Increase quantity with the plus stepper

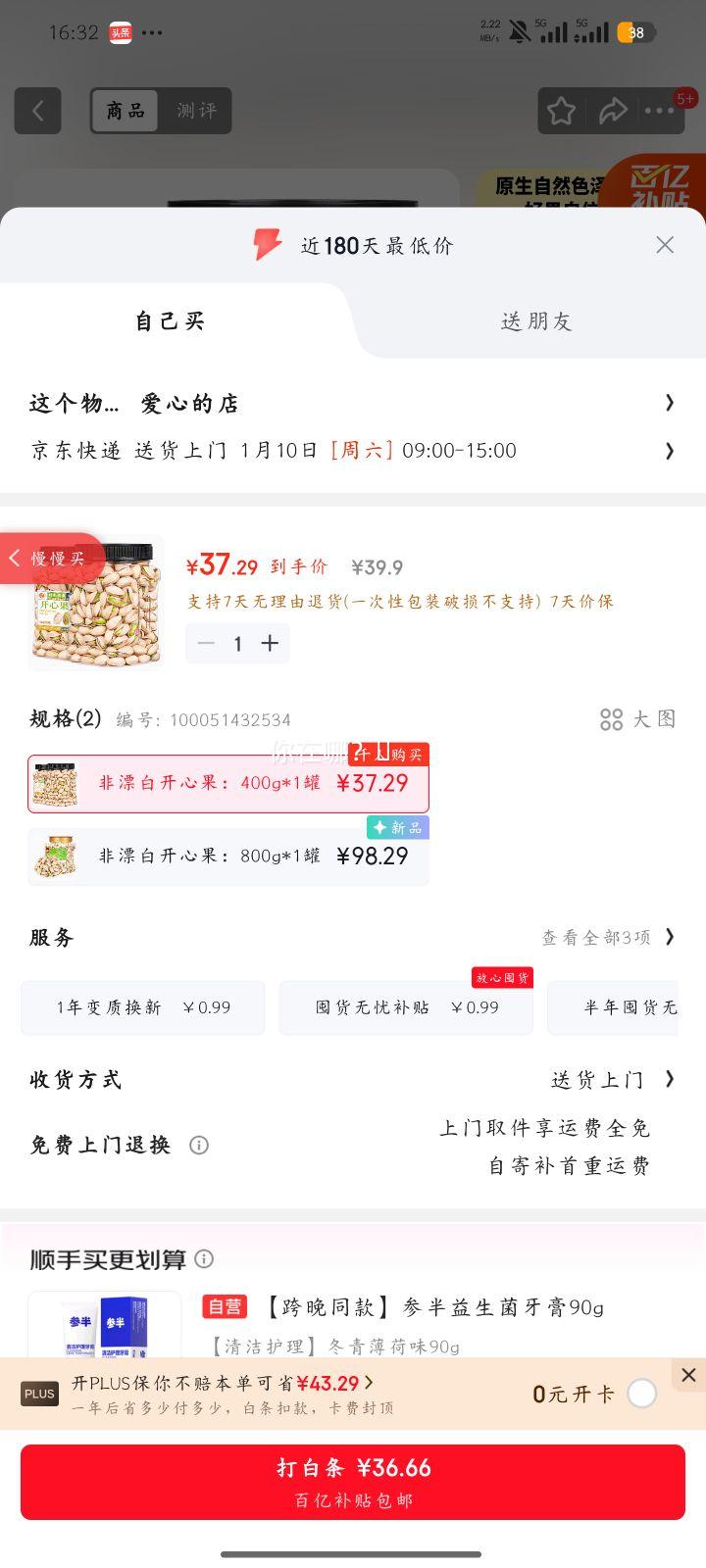tap(270, 644)
